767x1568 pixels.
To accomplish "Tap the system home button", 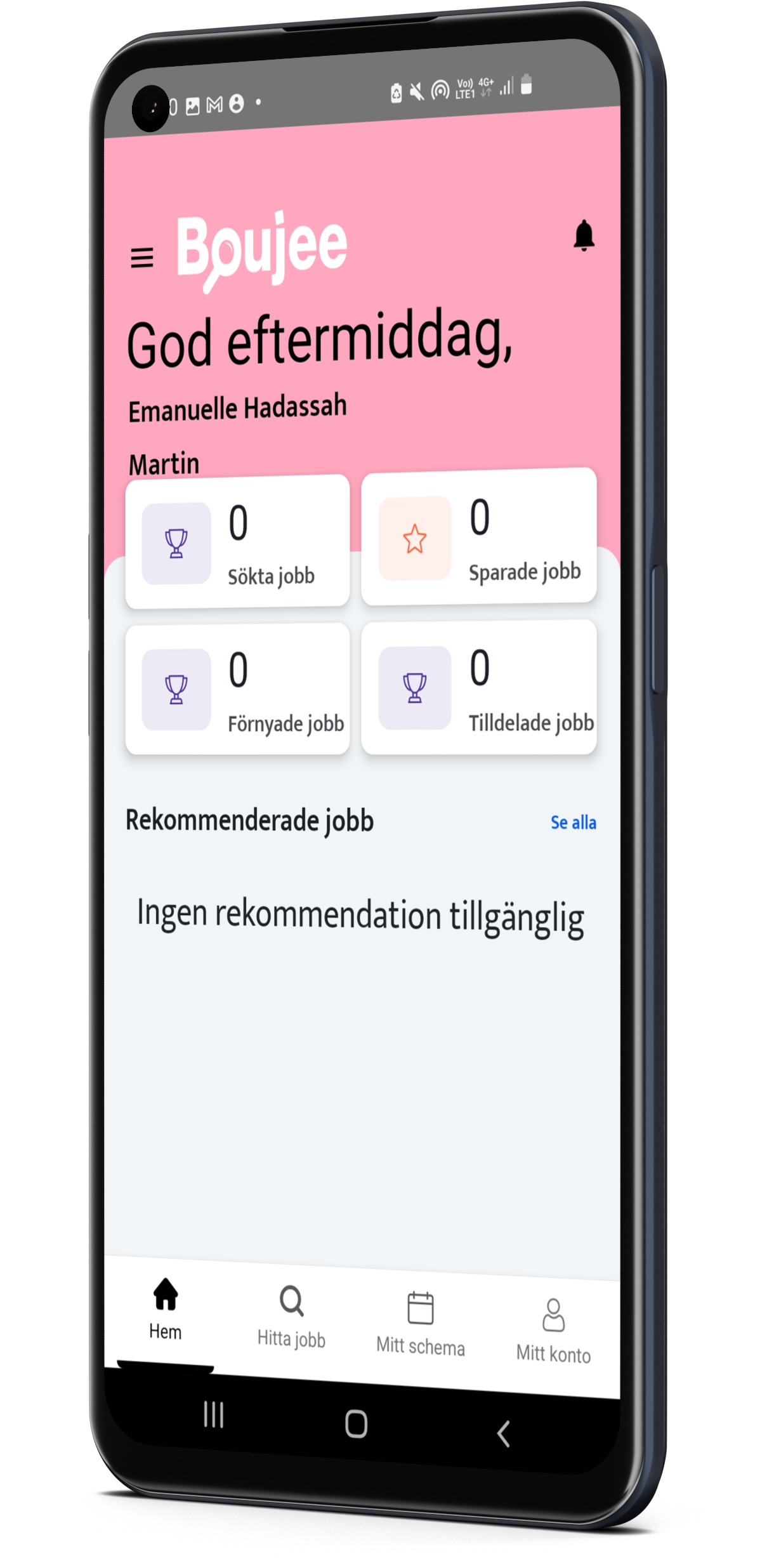I will [356, 1423].
